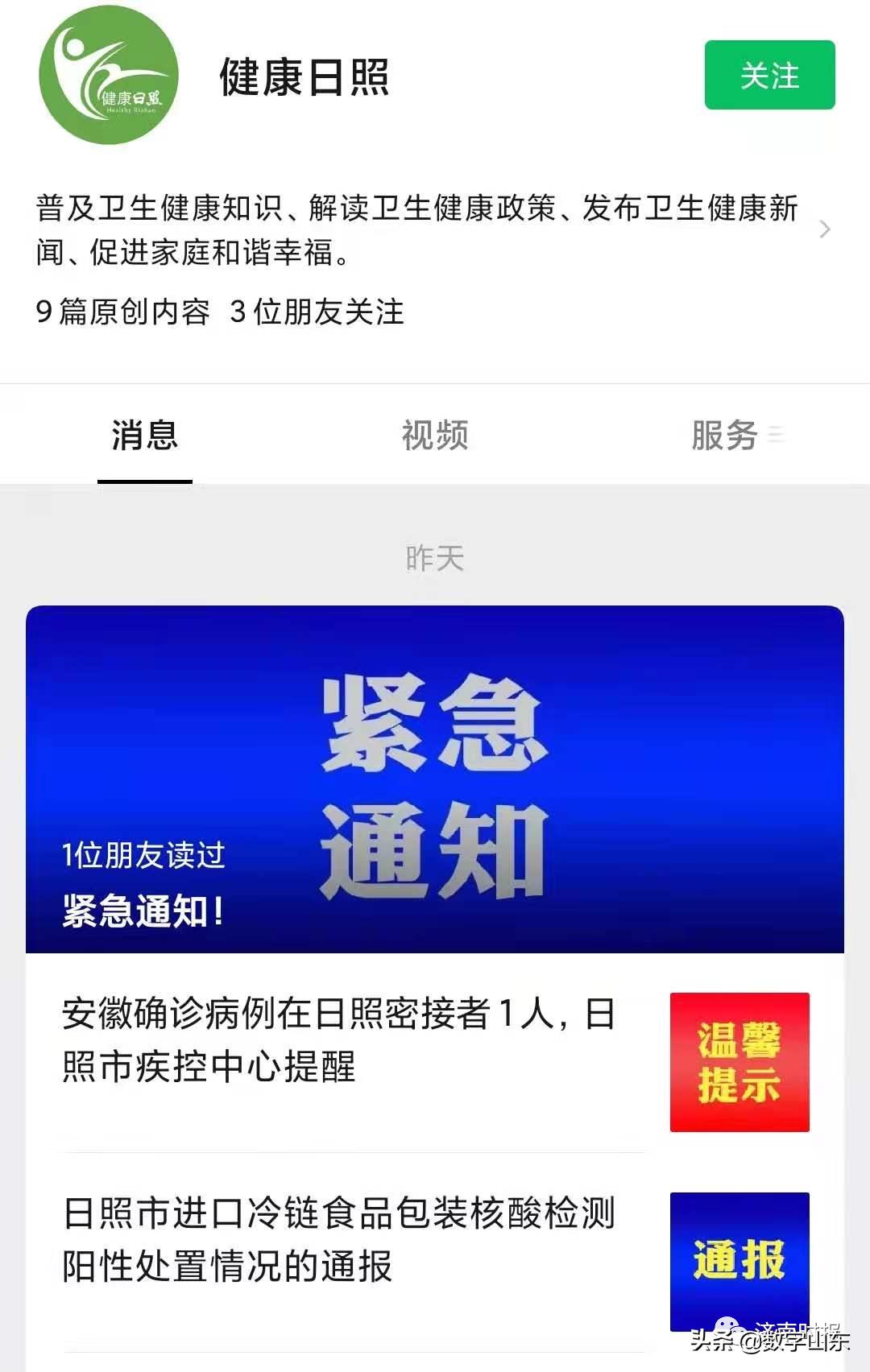
Task: Click the 关注 follow button
Action: tap(768, 76)
